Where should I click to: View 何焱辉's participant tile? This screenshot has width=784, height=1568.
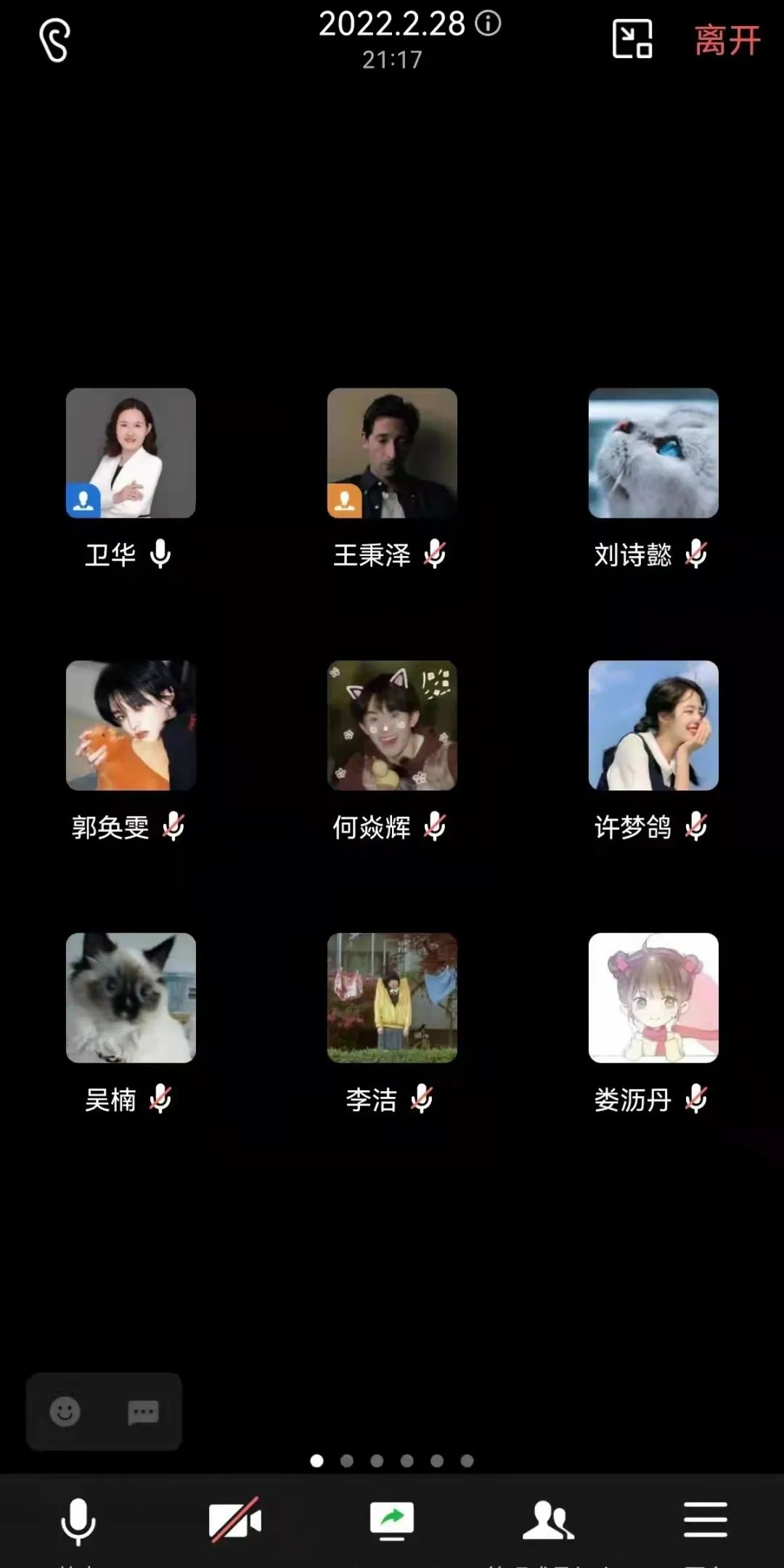[x=392, y=726]
